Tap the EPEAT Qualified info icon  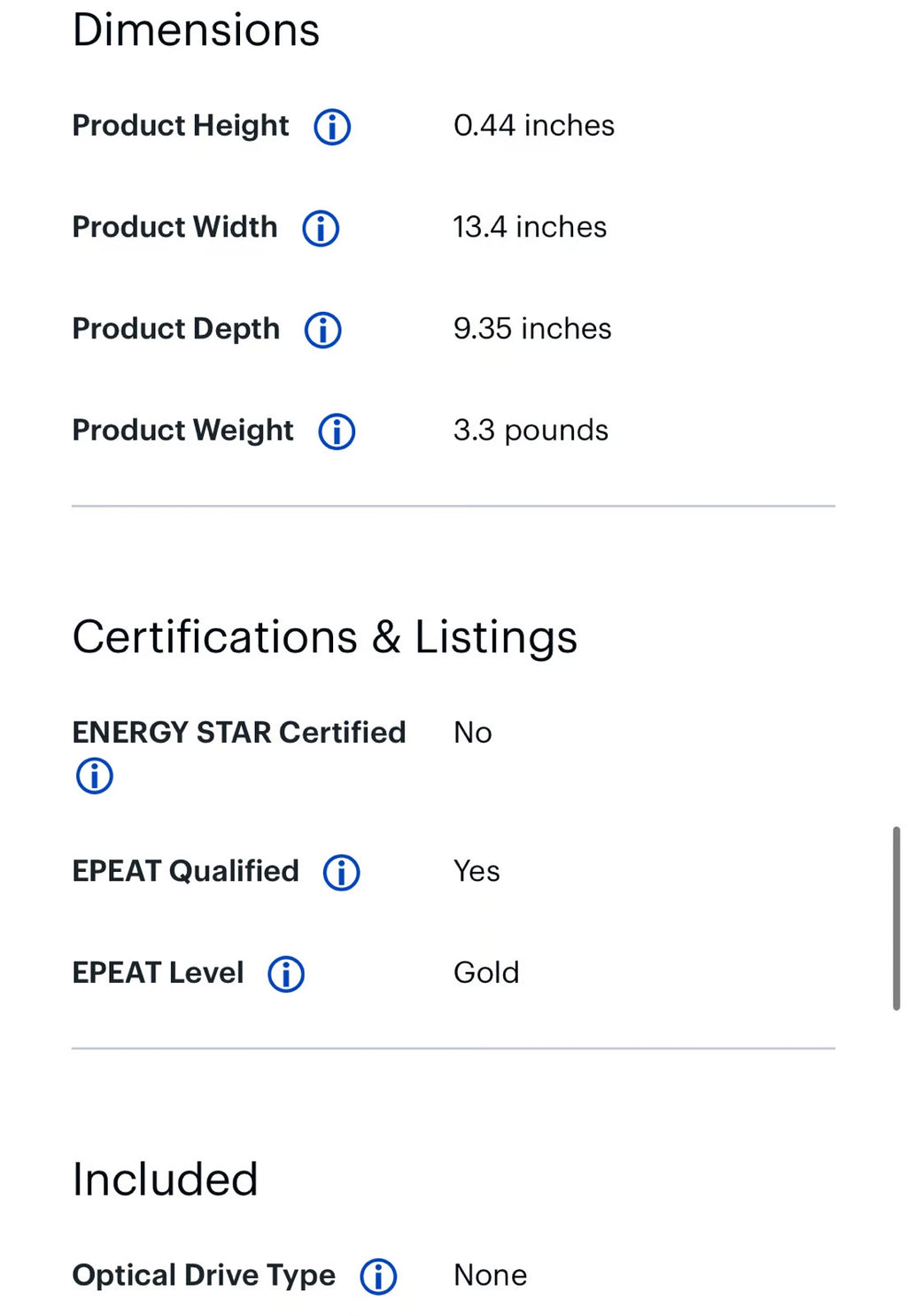click(x=341, y=872)
